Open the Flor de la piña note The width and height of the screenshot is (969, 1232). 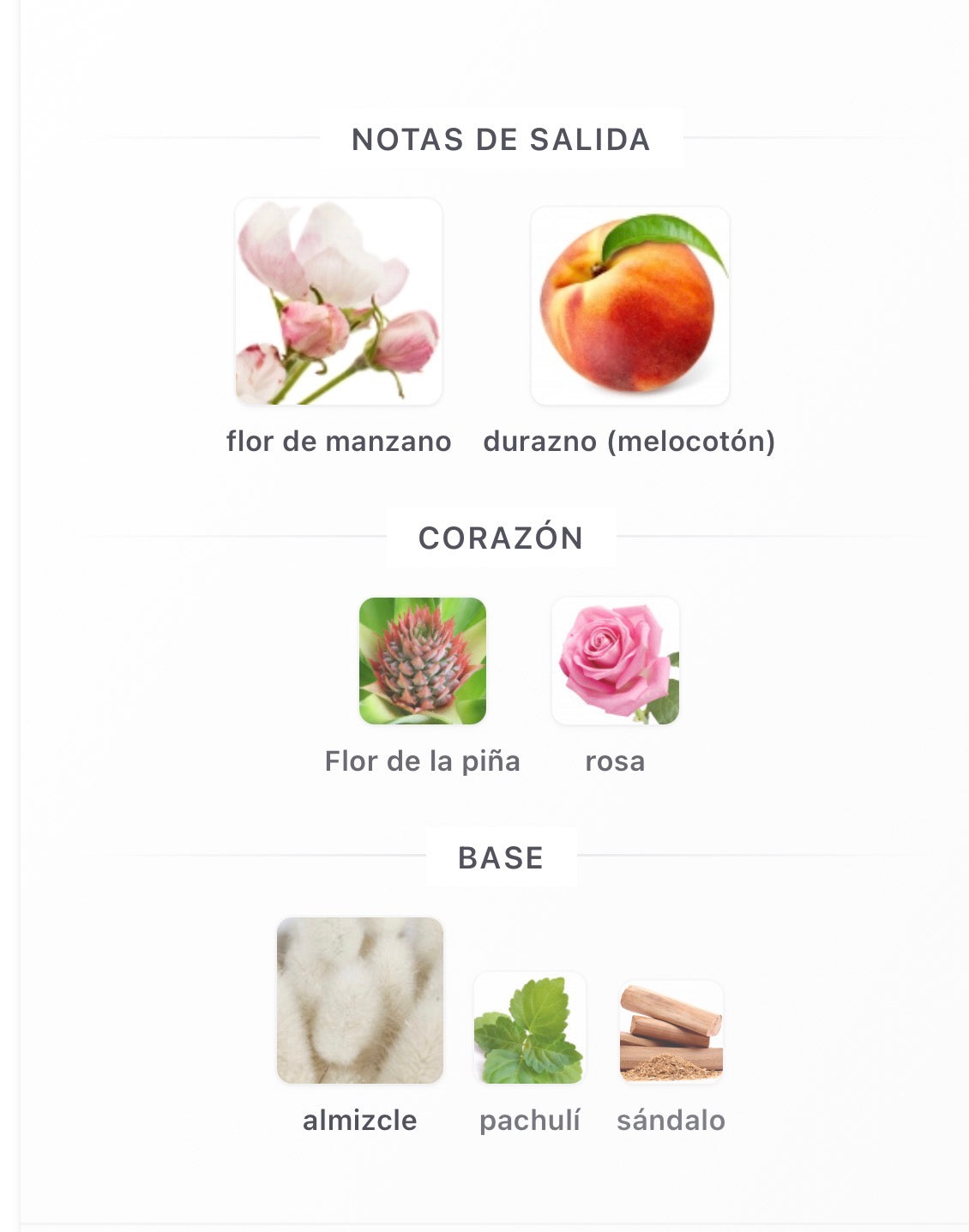click(x=423, y=661)
